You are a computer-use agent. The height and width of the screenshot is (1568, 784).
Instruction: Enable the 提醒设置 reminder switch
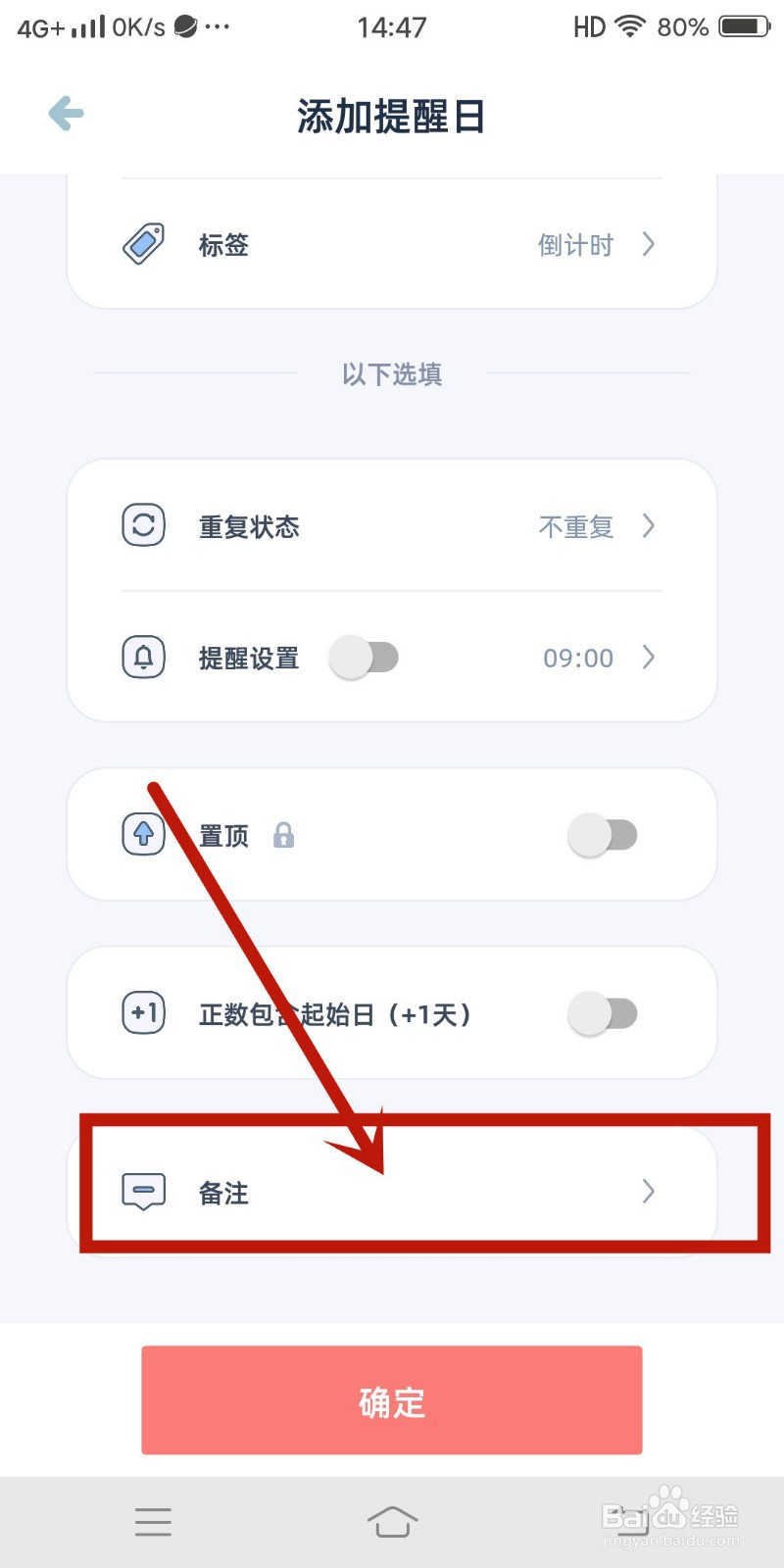pos(365,658)
